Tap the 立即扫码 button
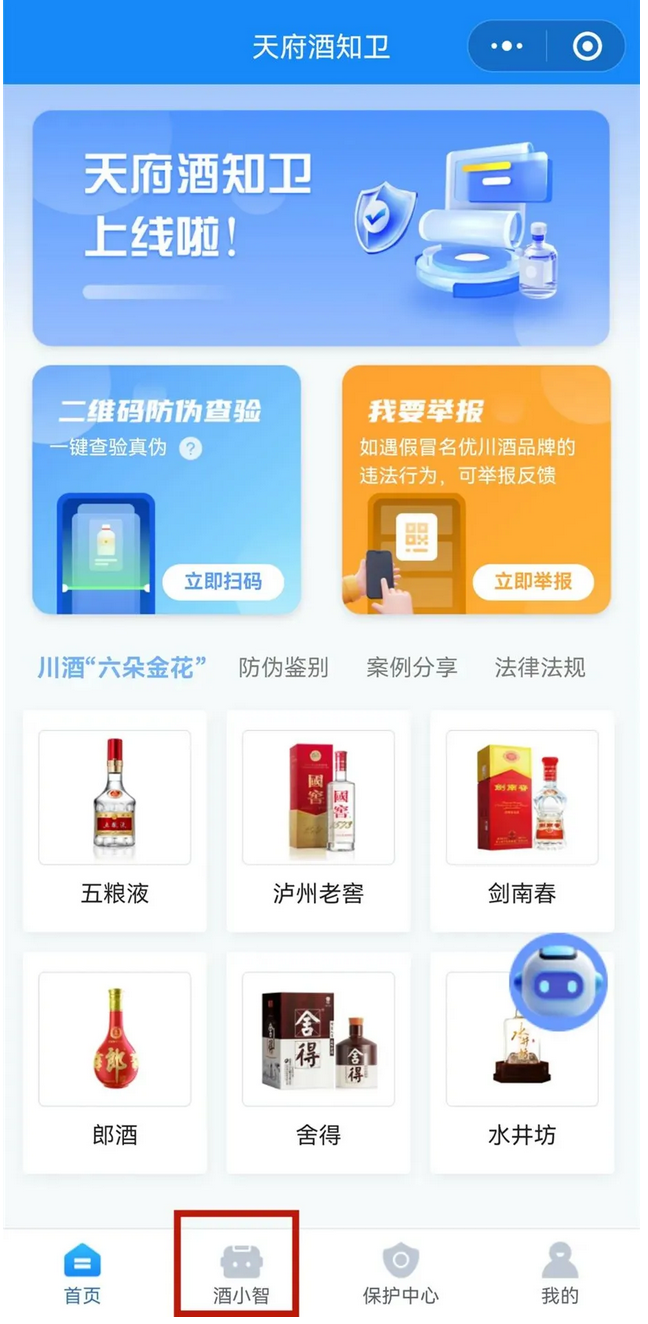 (x=223, y=581)
